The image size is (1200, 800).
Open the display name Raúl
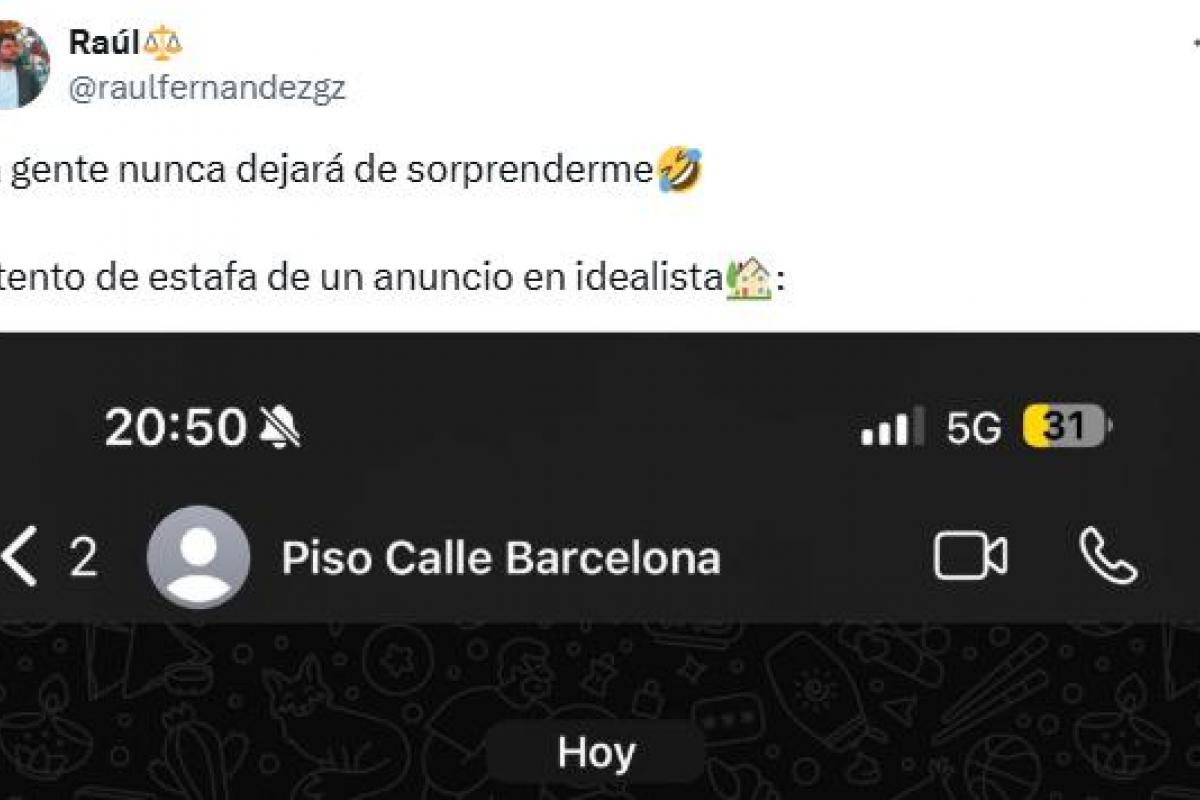click(104, 43)
